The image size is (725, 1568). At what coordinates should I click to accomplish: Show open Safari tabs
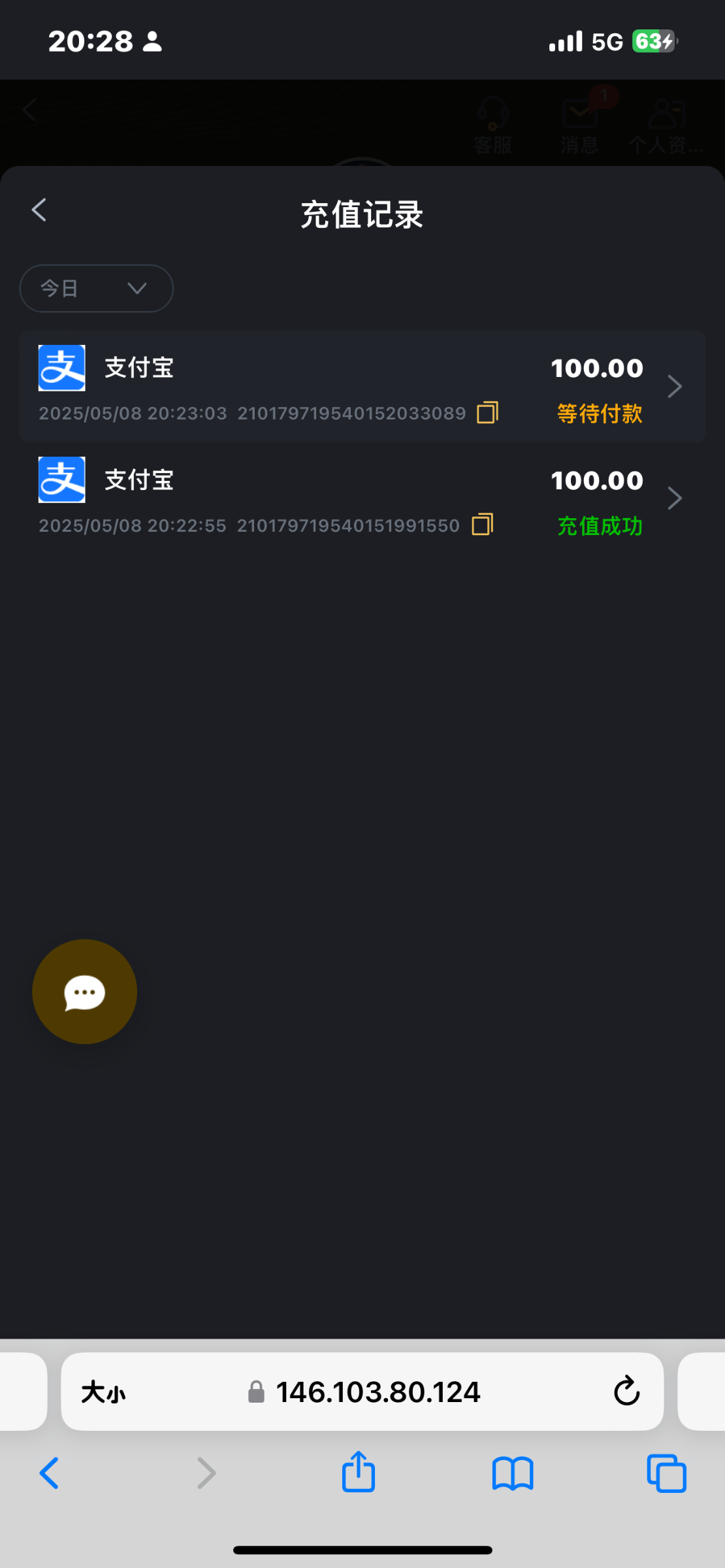point(667,1473)
